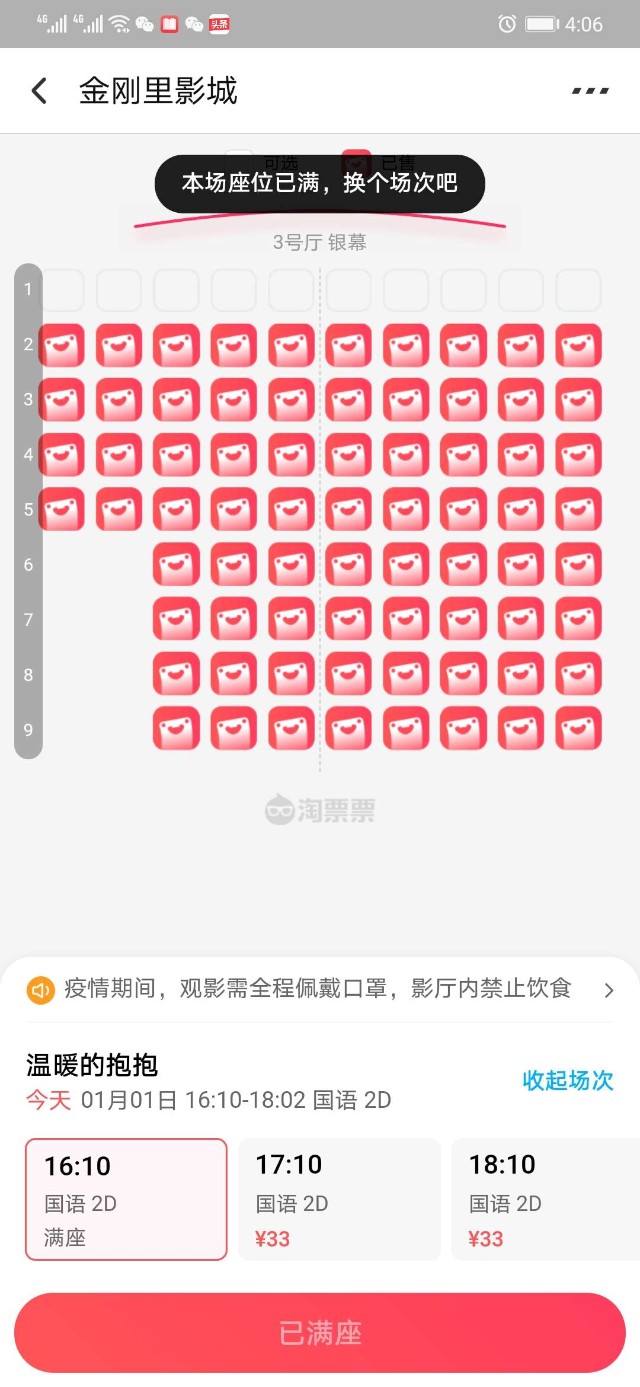Viewport: 640px width, 1387px height.
Task: Select the 16:10 sold-out showtime
Action: point(127,1199)
